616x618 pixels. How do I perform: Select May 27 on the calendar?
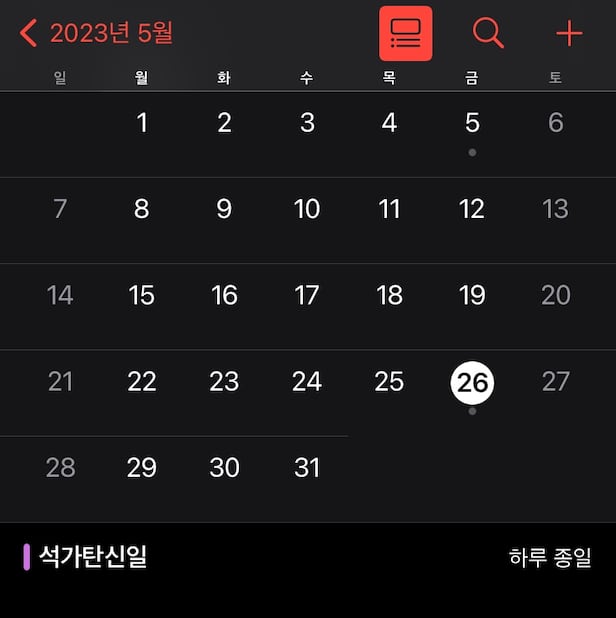tap(555, 381)
